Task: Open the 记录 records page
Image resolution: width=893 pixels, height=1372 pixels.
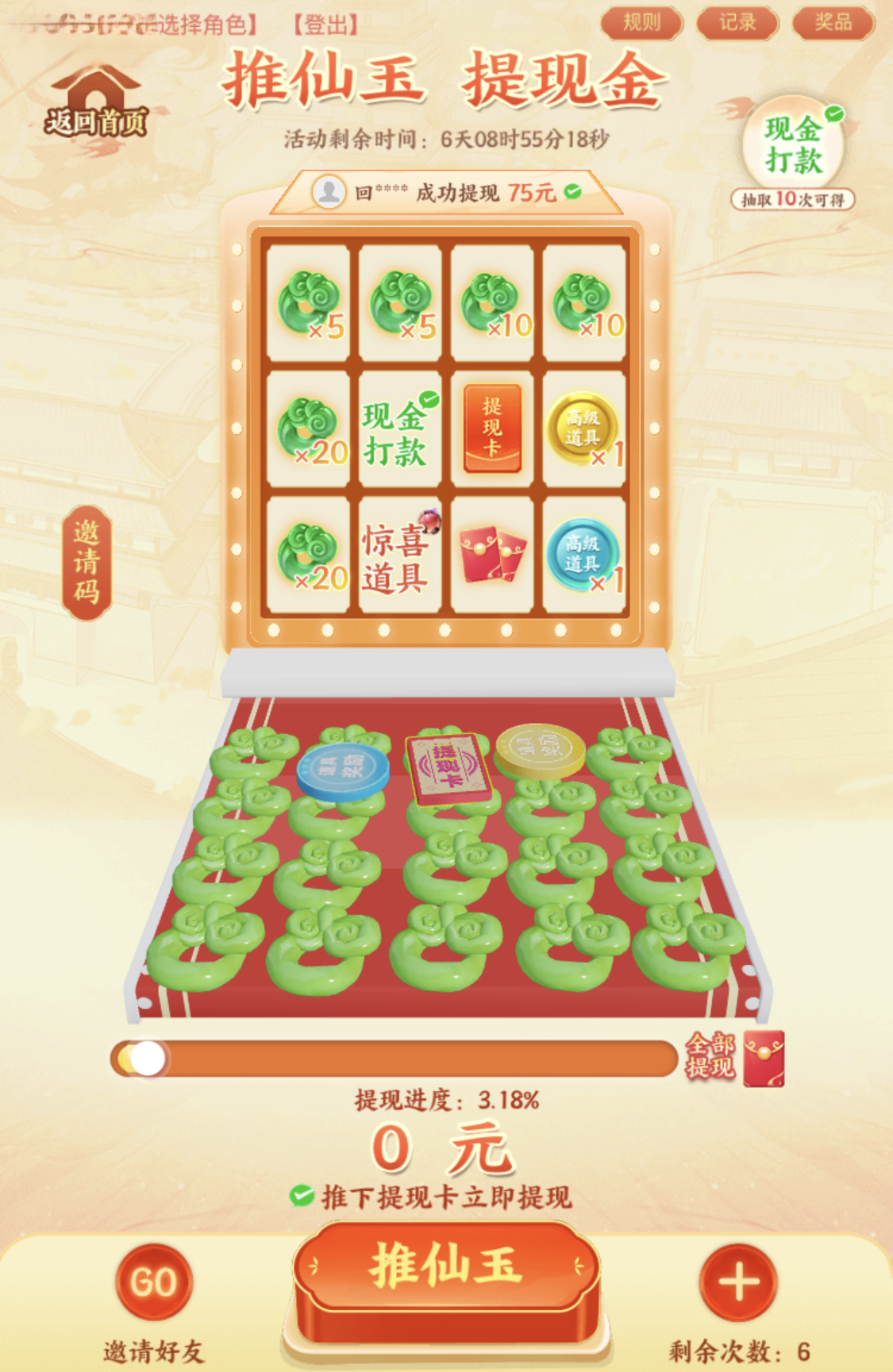Action: pos(737,22)
